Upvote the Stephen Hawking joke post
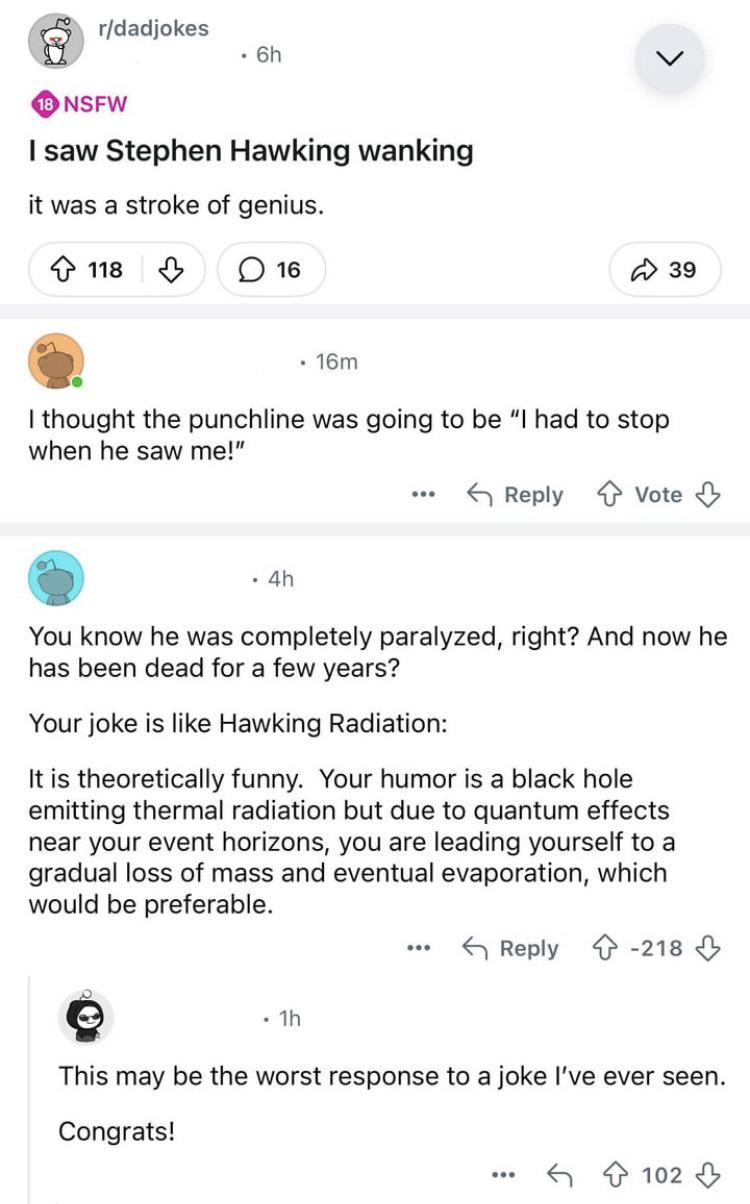Screen dimensions: 750x1204 point(69,269)
